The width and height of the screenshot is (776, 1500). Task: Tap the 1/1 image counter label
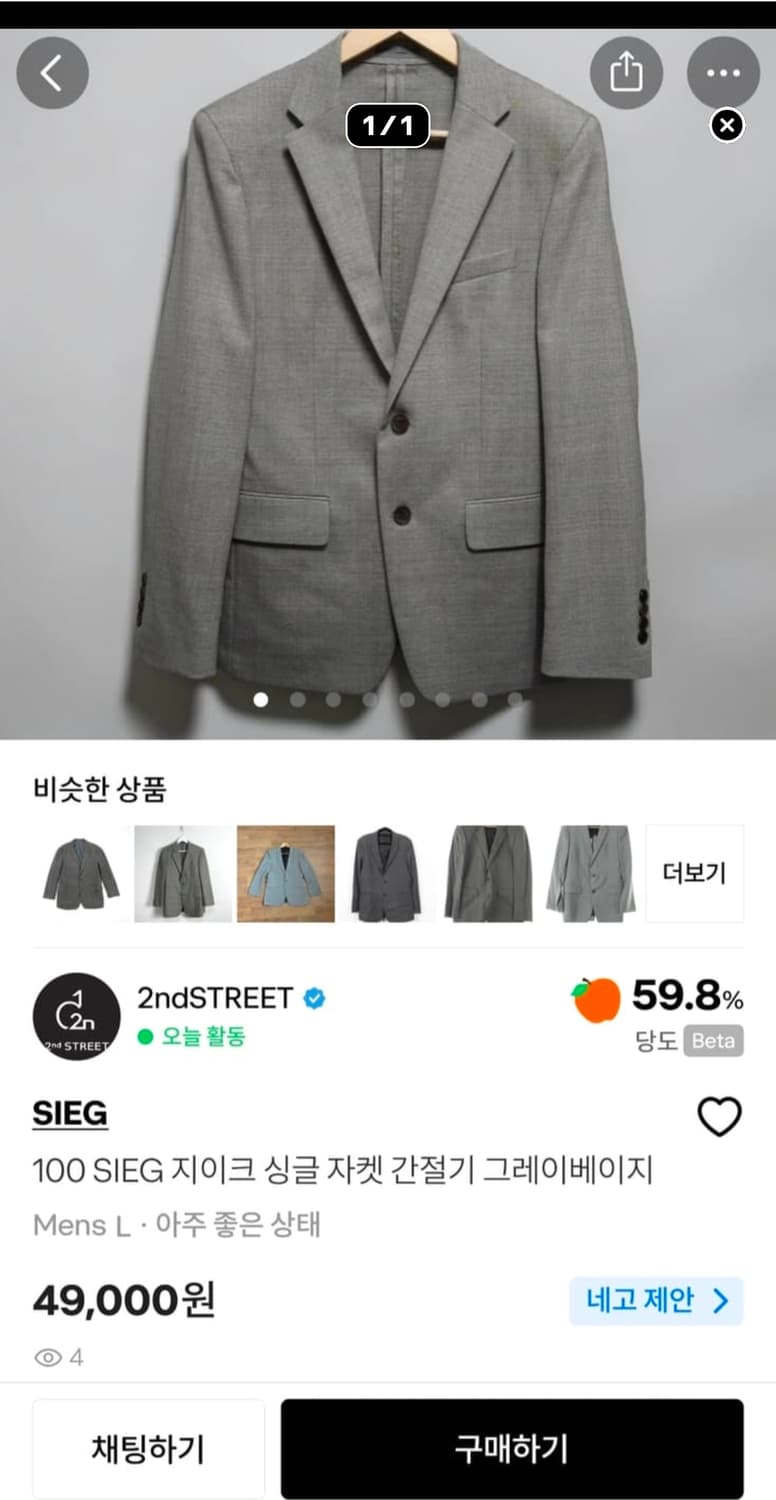pos(388,125)
